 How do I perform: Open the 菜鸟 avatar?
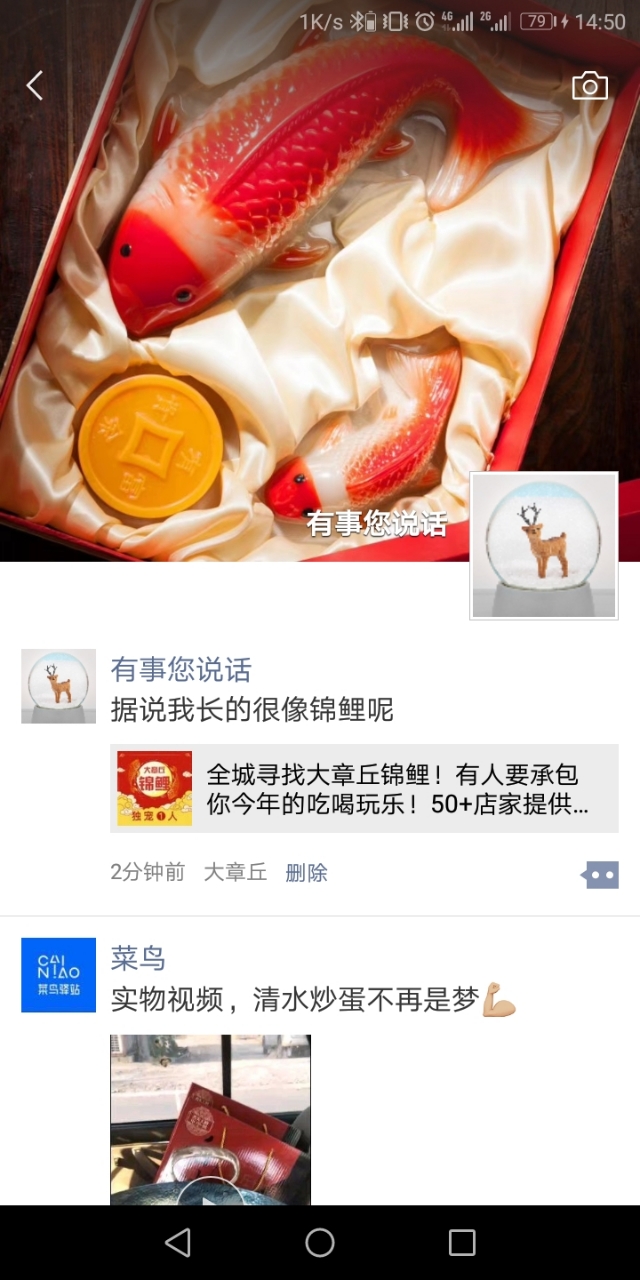pyautogui.click(x=58, y=974)
